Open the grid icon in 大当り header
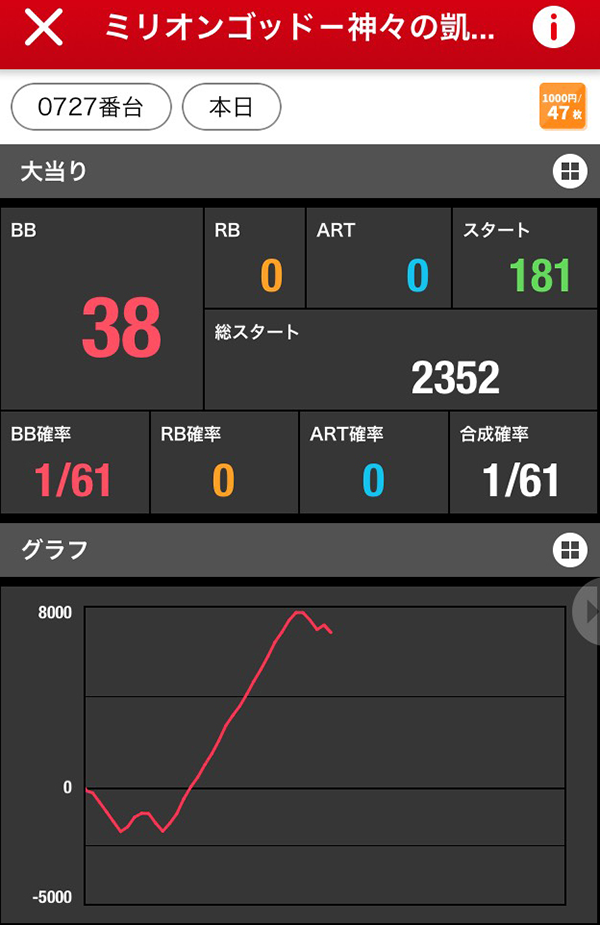This screenshot has width=600, height=925. coord(569,171)
